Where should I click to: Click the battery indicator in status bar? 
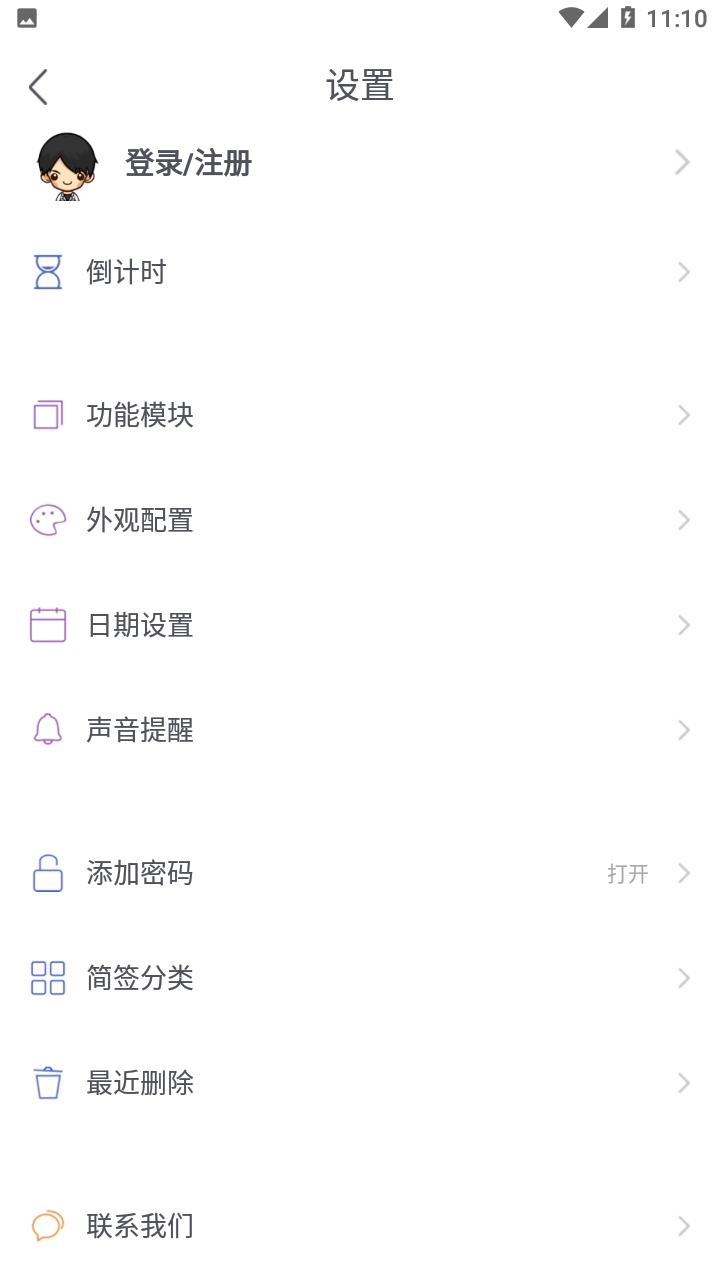click(628, 16)
